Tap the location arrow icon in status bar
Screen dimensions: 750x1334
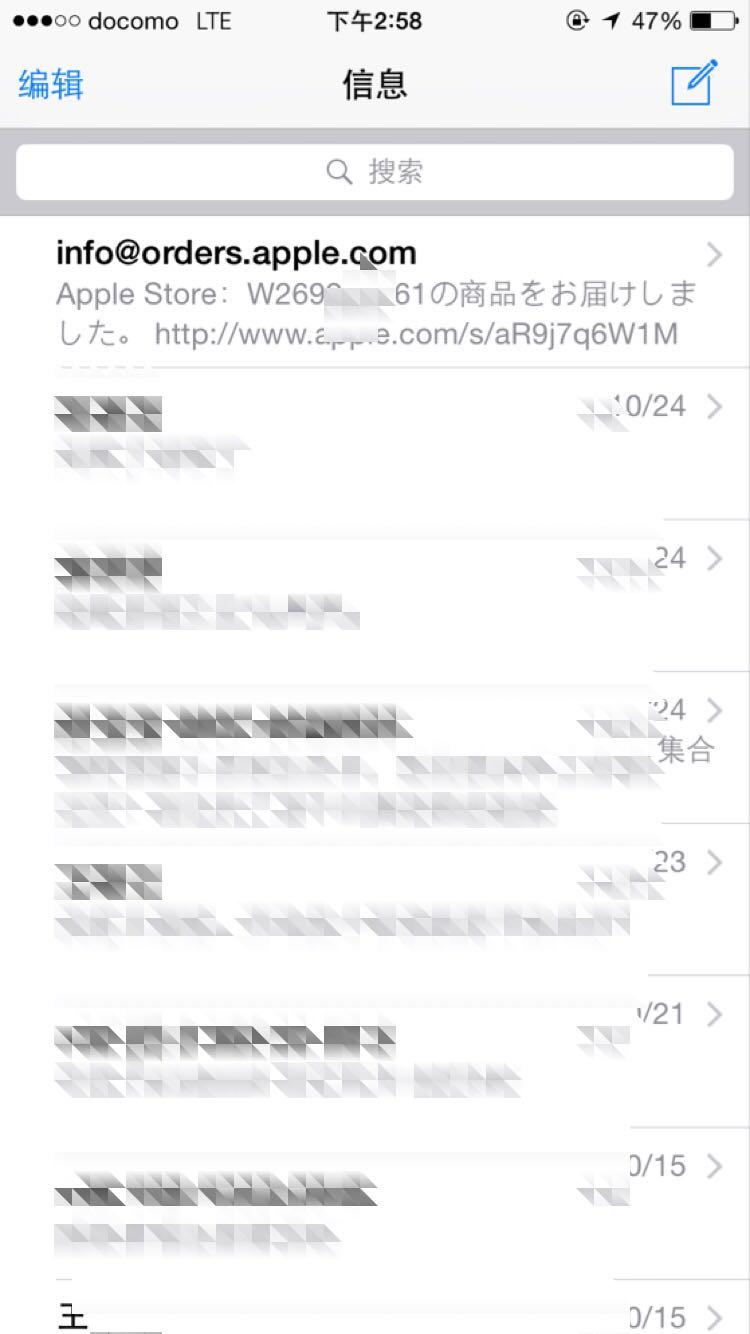(611, 18)
